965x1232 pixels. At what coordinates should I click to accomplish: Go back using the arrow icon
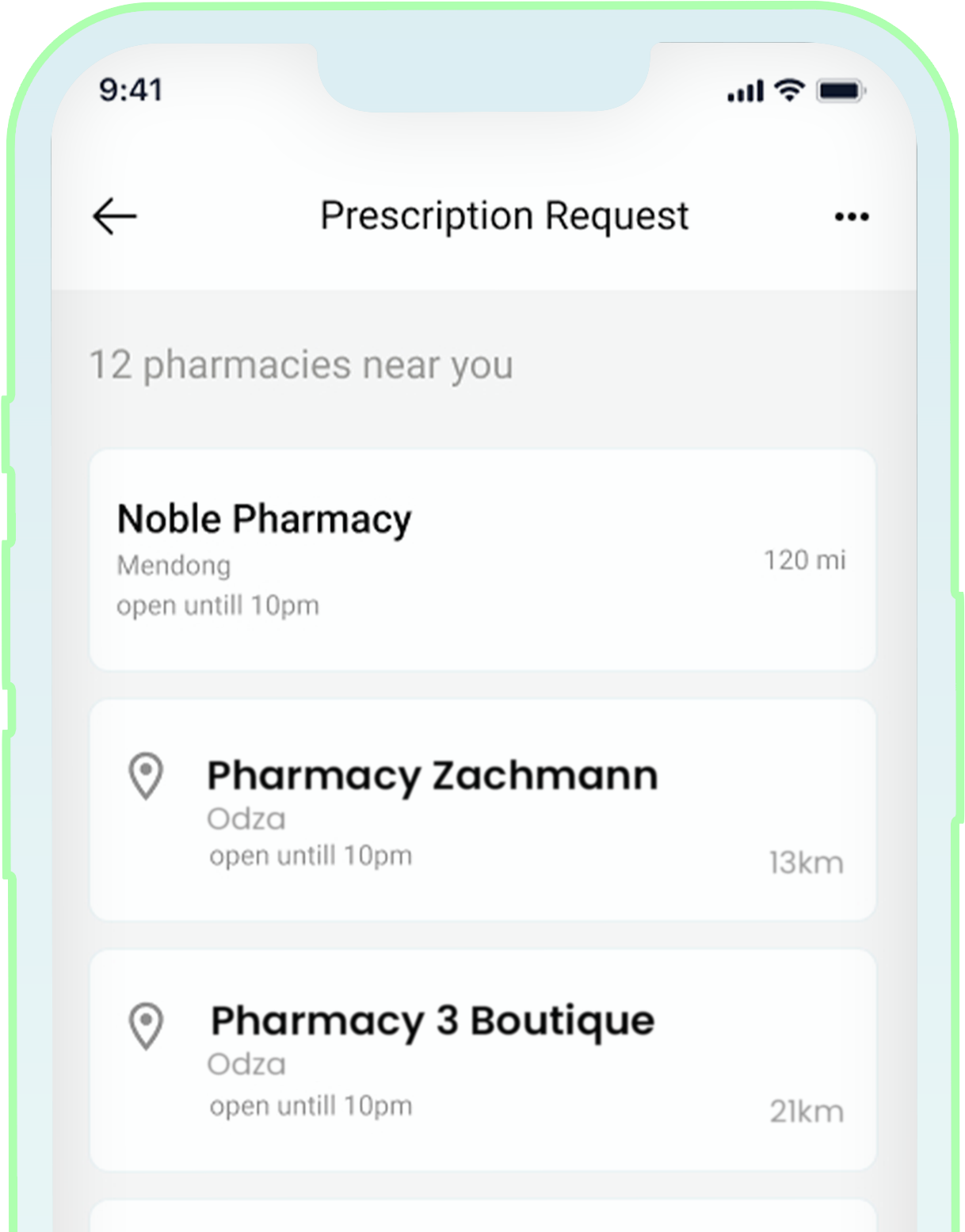(115, 216)
